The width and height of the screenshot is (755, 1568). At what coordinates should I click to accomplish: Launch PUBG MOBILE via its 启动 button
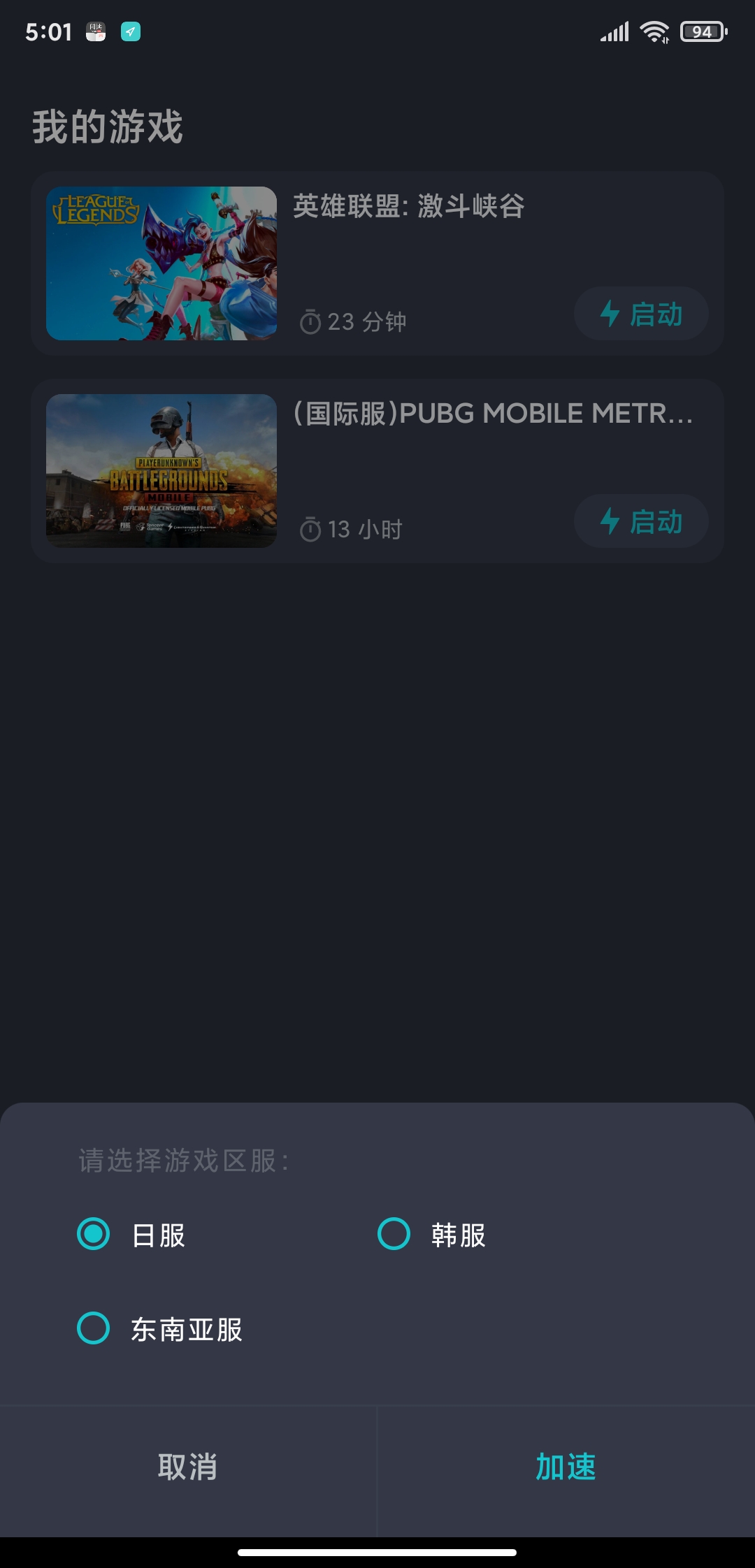tap(641, 521)
